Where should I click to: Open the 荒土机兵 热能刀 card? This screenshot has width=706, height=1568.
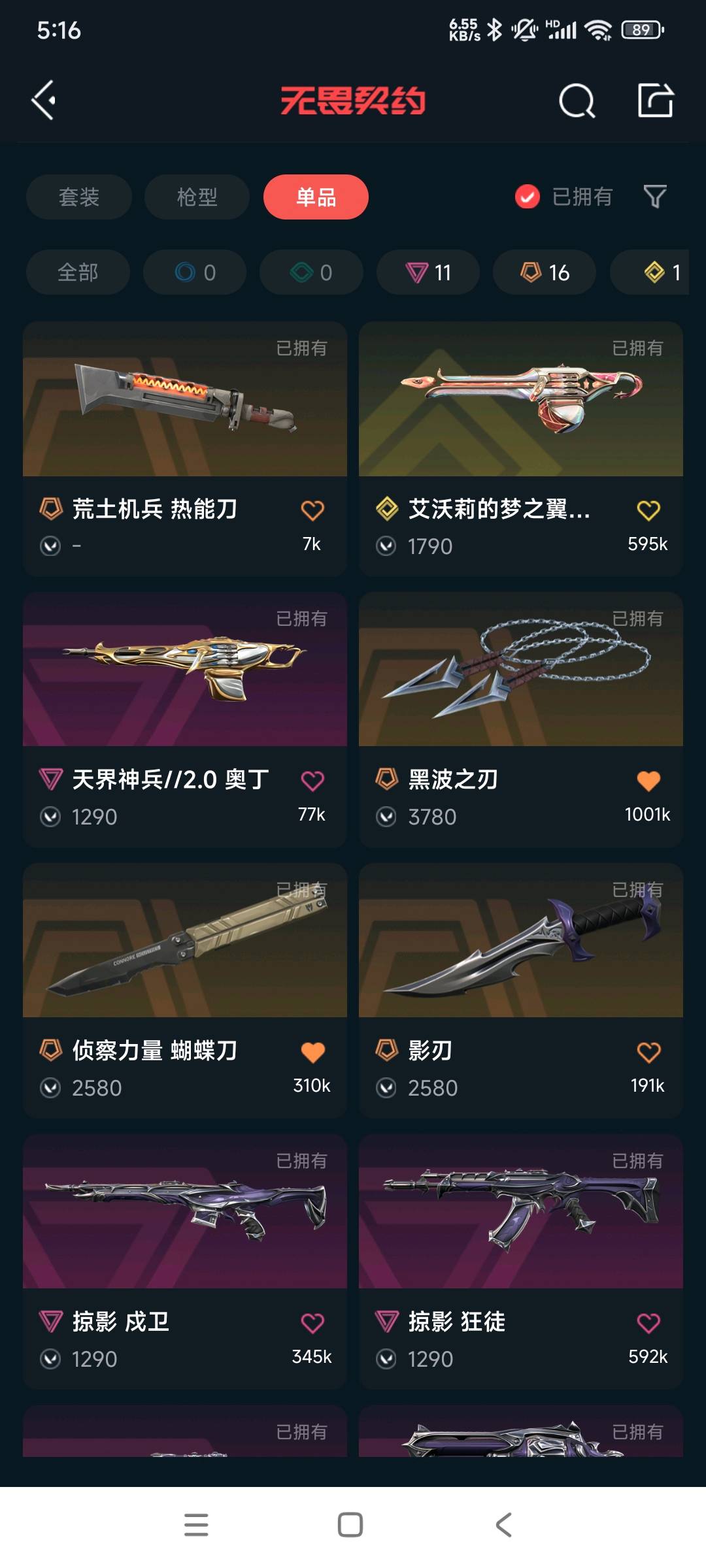click(185, 448)
